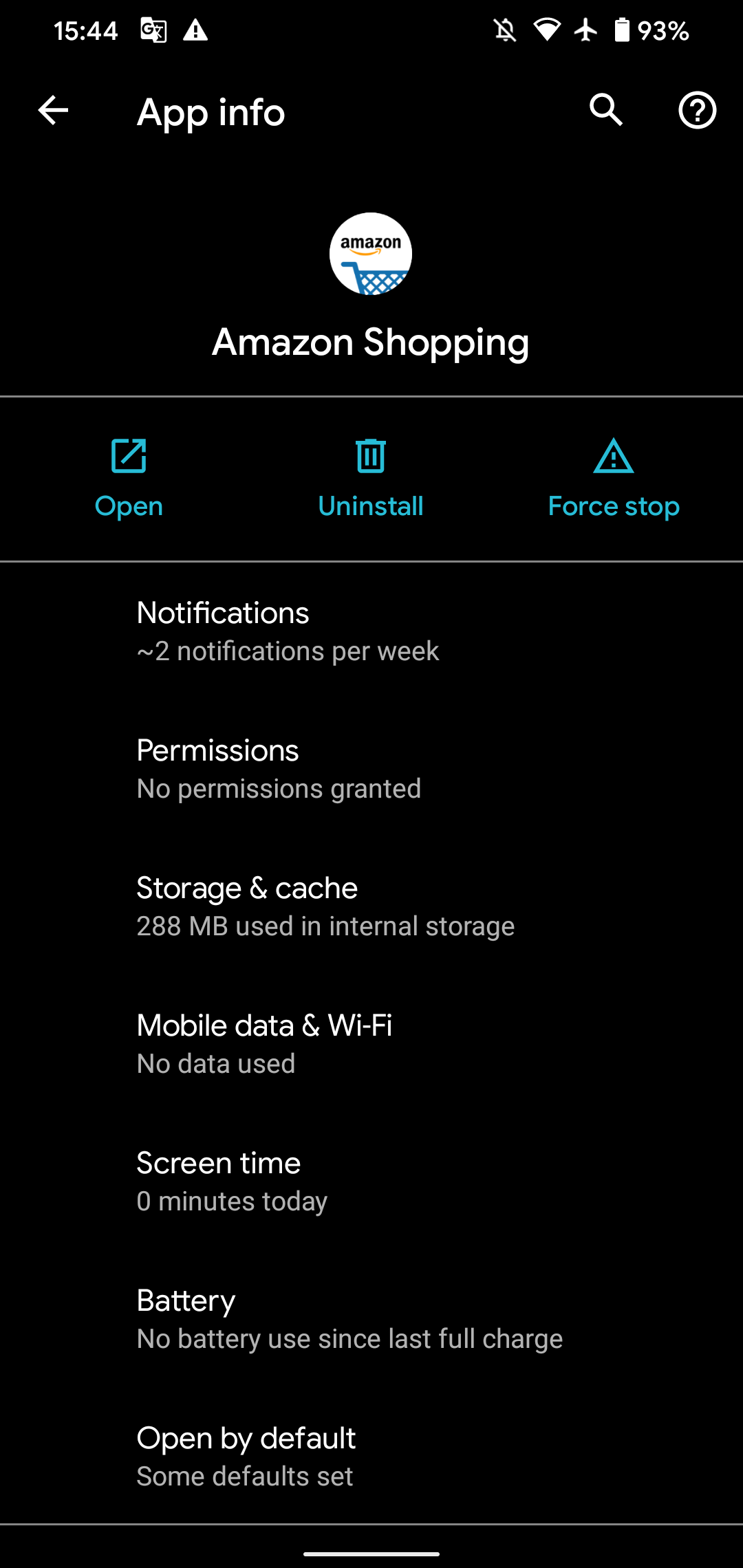Open Battery usage details
Screen dimensions: 743x1568
(x=371, y=1317)
